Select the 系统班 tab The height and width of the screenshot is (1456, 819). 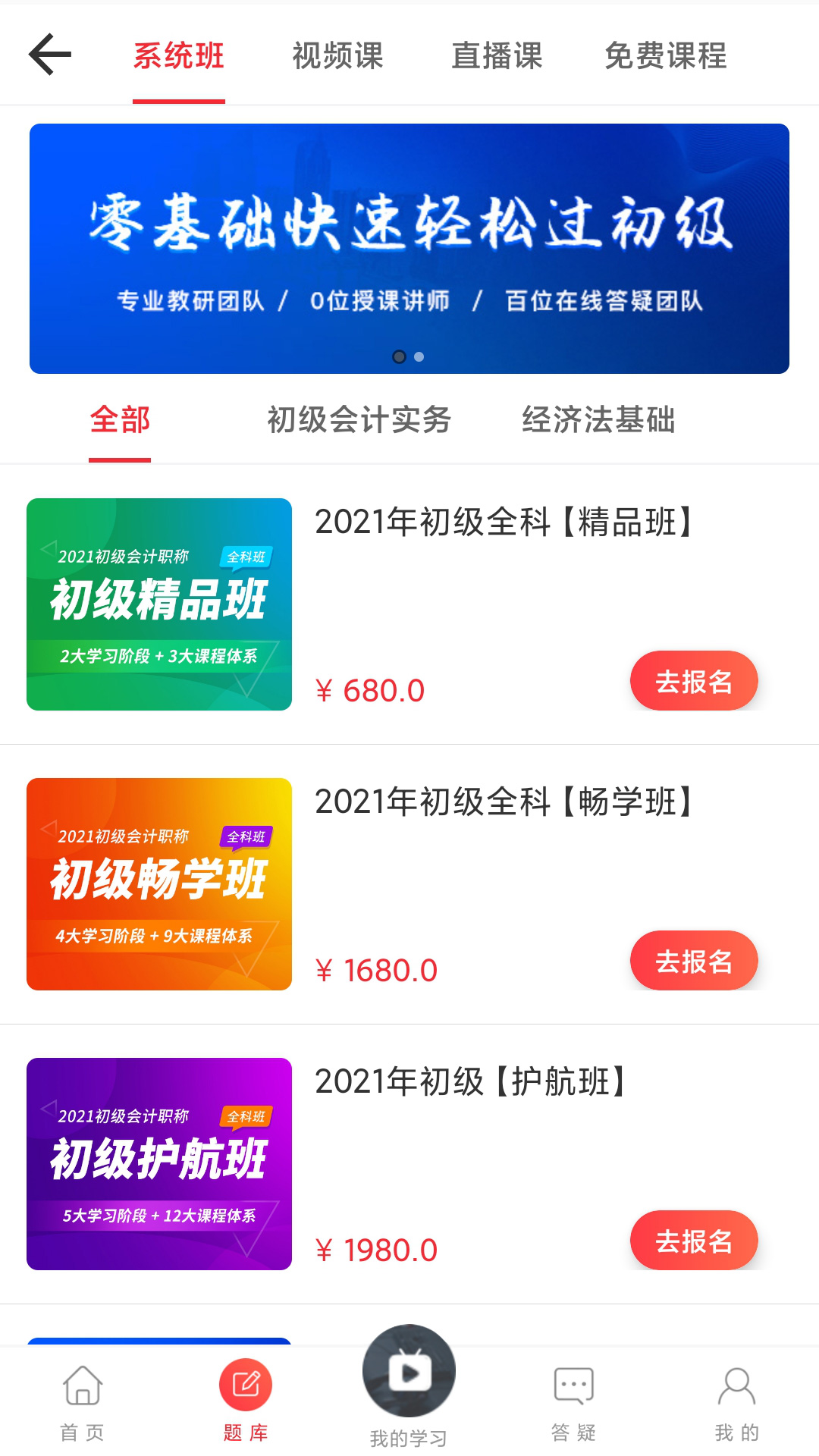pyautogui.click(x=179, y=56)
